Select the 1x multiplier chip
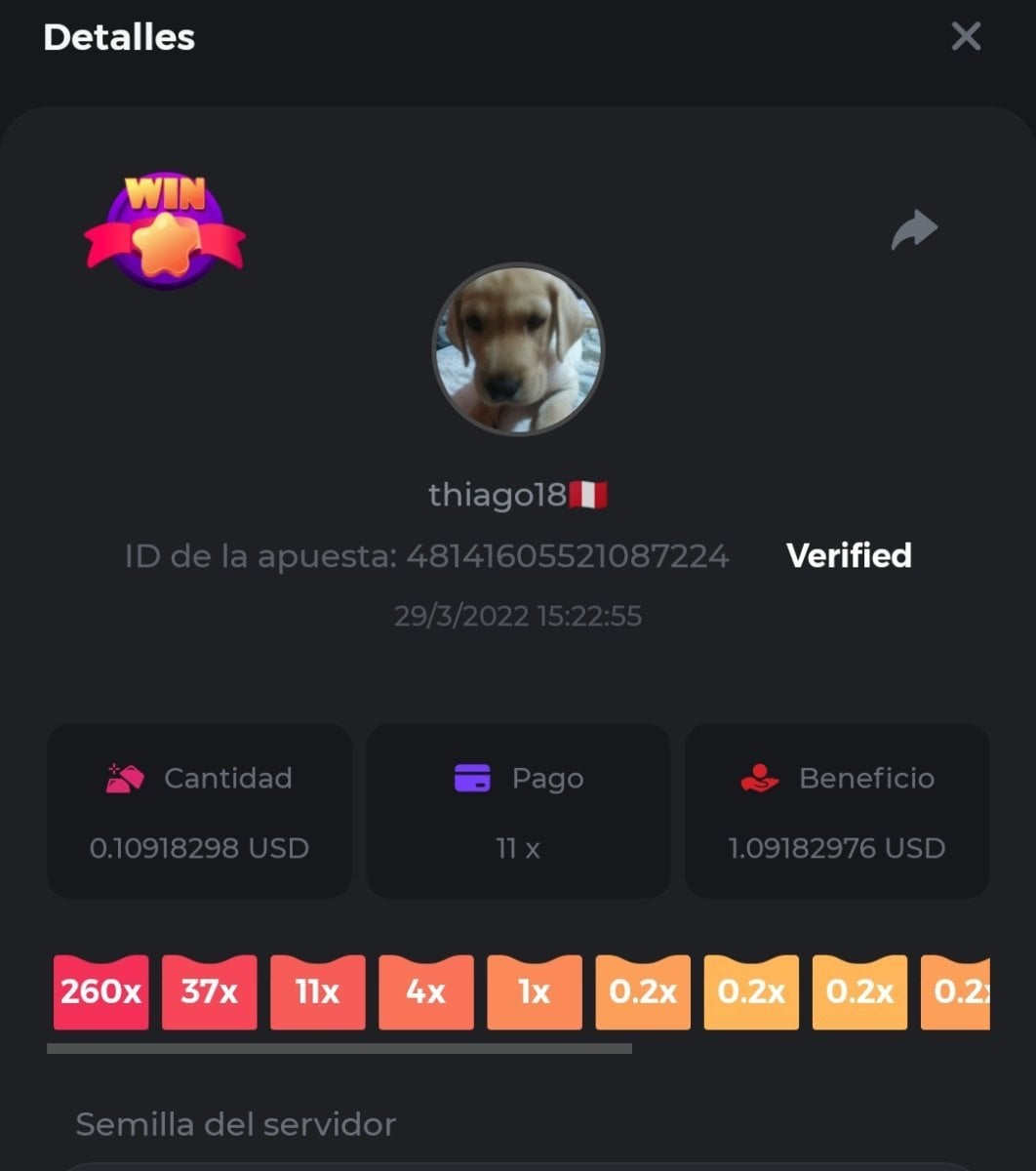 pyautogui.click(x=534, y=992)
